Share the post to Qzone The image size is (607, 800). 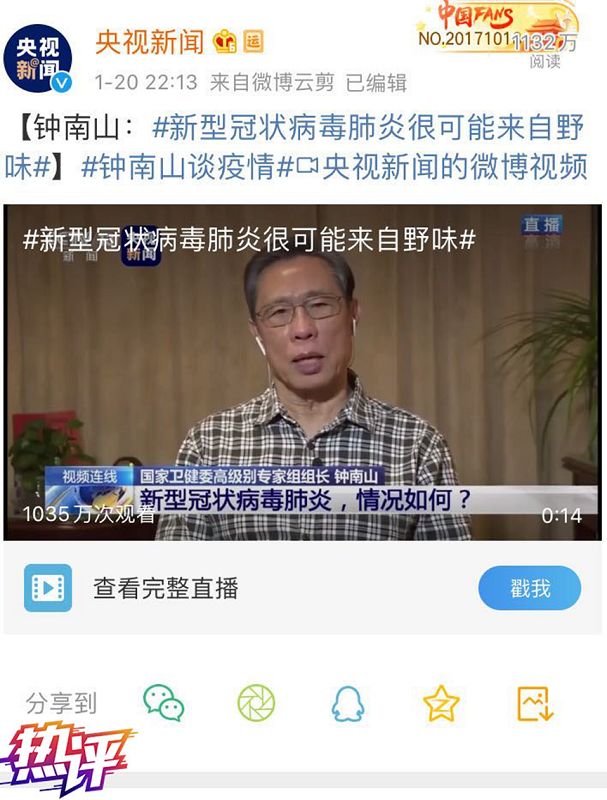point(441,703)
